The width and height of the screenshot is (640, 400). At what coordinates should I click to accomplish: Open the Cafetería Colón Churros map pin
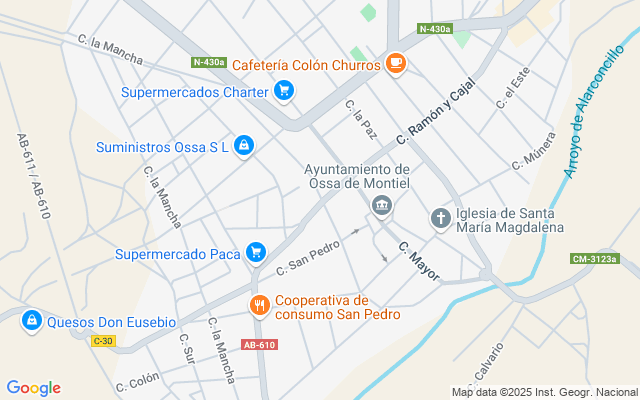point(396,64)
